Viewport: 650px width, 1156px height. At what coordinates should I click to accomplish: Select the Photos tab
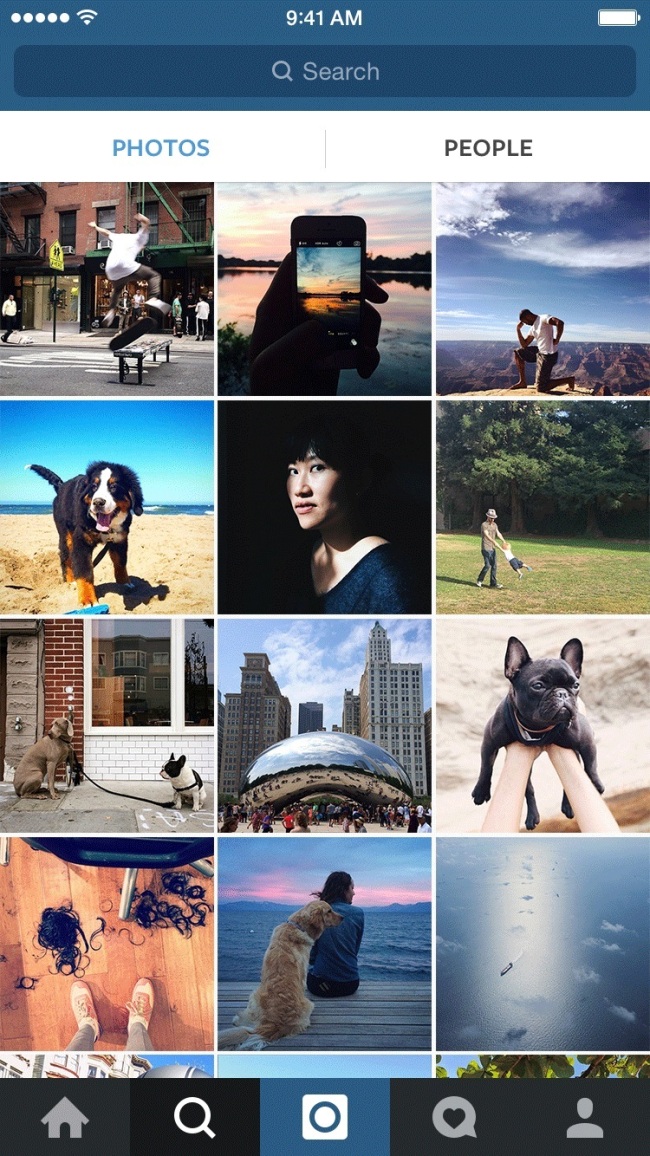coord(161,148)
